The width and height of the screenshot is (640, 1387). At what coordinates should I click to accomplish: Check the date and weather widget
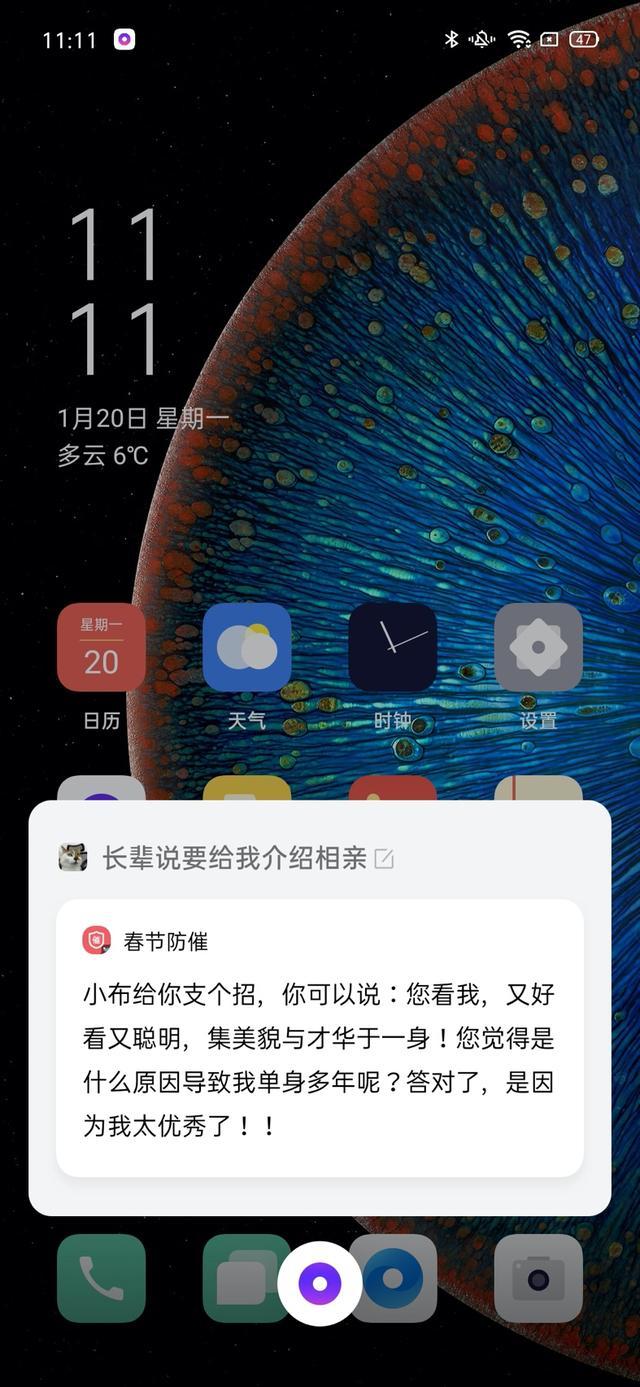142,436
